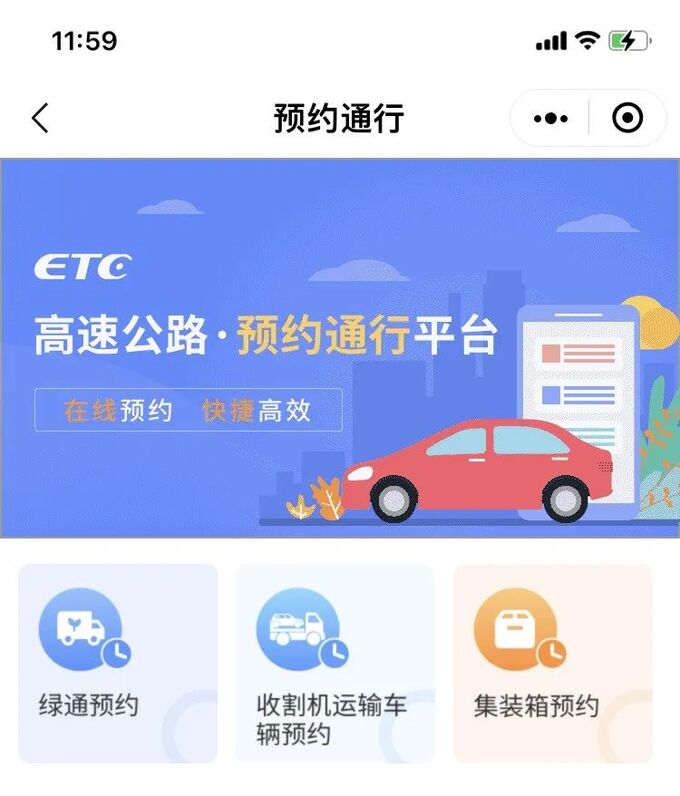Open 绿通预约 card
Viewport: 680px width, 796px height.
click(x=118, y=663)
